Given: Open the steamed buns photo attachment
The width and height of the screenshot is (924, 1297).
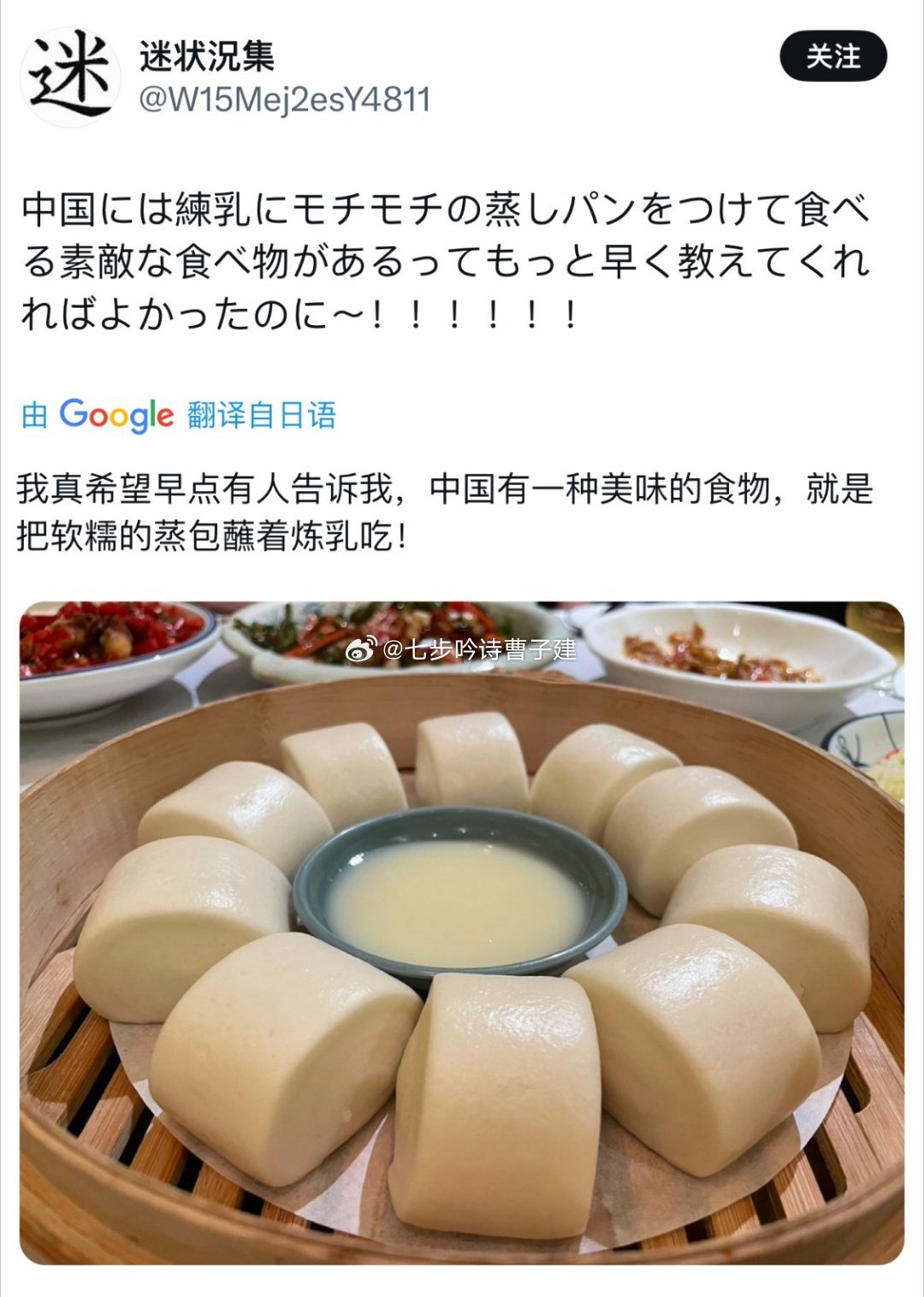Looking at the screenshot, I should [462, 941].
